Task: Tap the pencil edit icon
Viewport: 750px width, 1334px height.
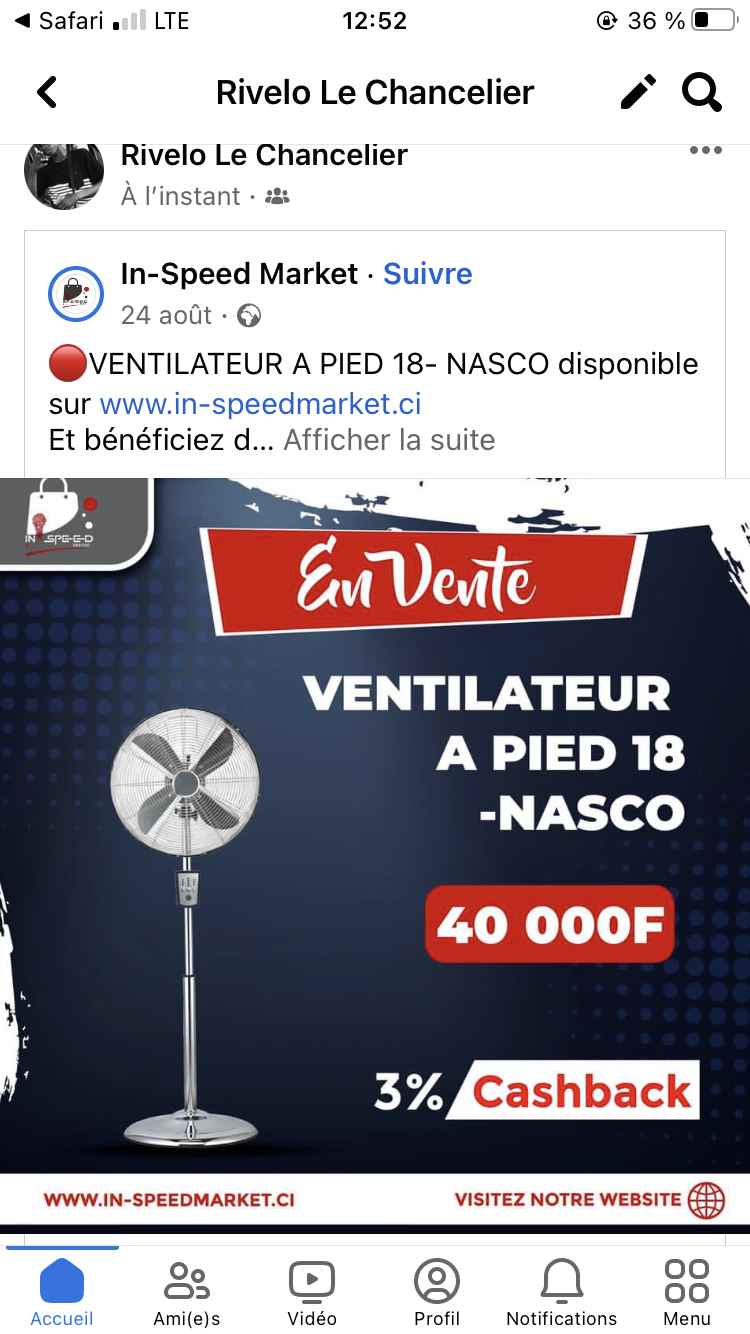Action: pos(638,93)
